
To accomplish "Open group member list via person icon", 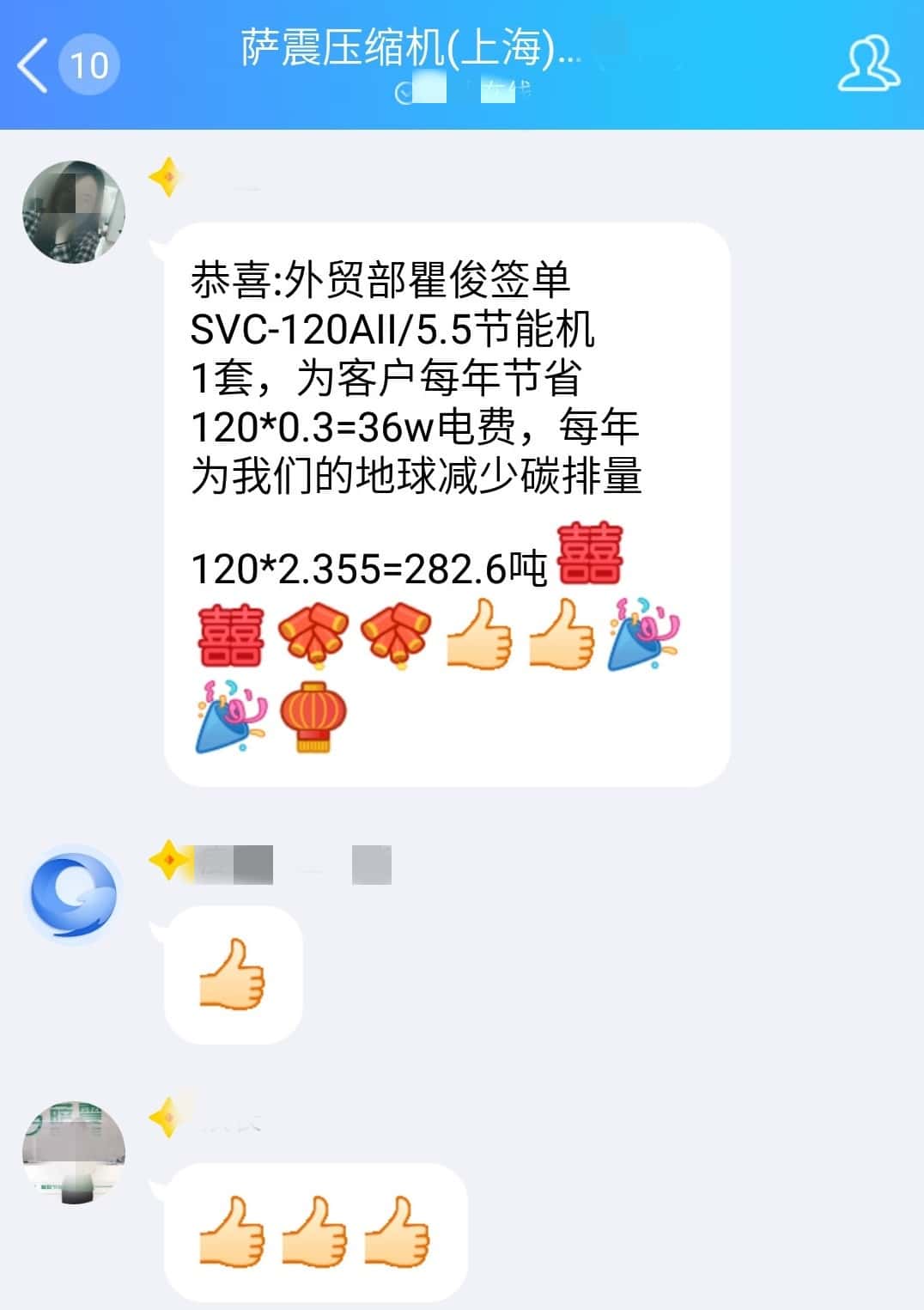I will 869,63.
